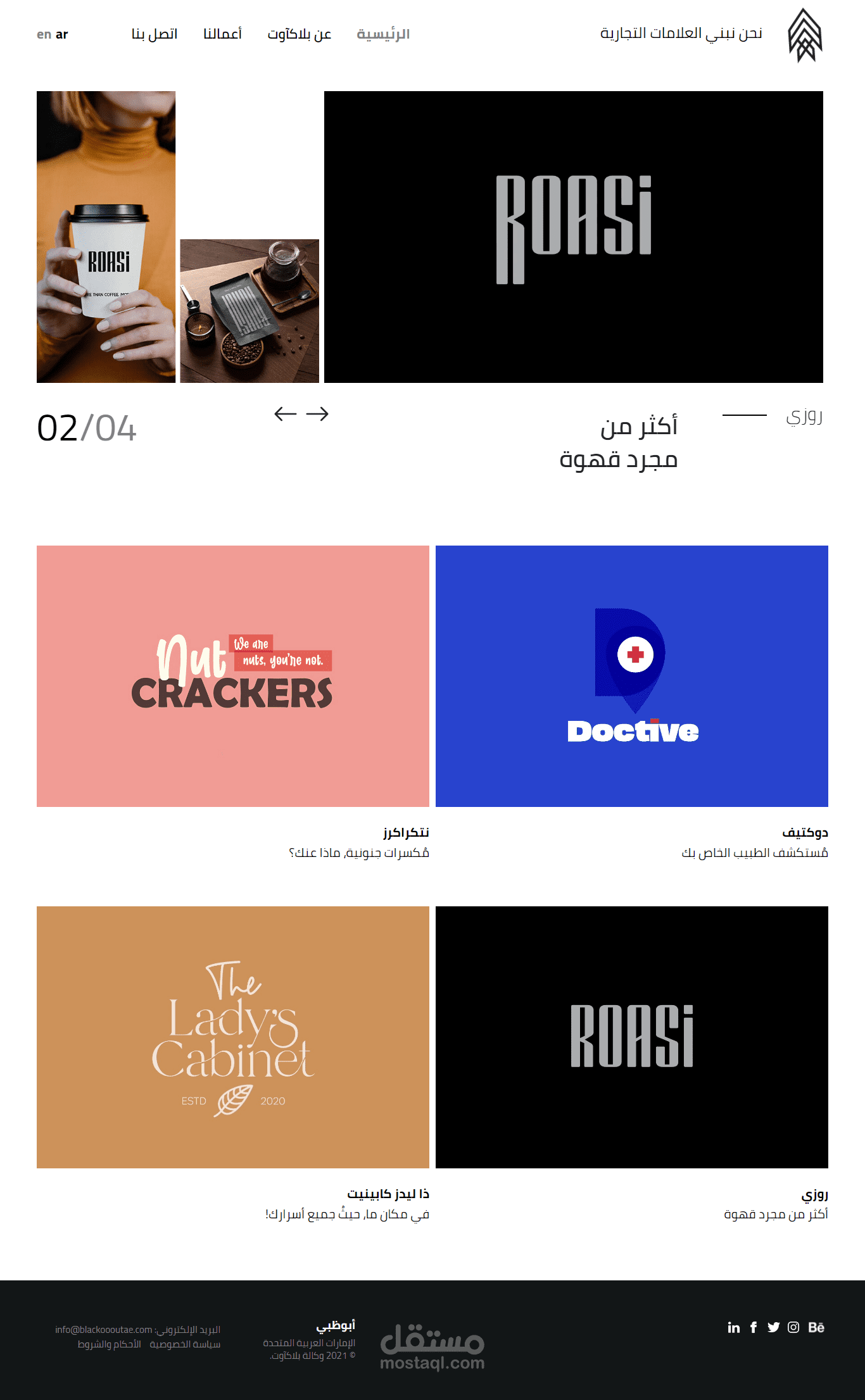This screenshot has width=865, height=1400.
Task: Switch the site language to English (en)
Action: coord(44,35)
